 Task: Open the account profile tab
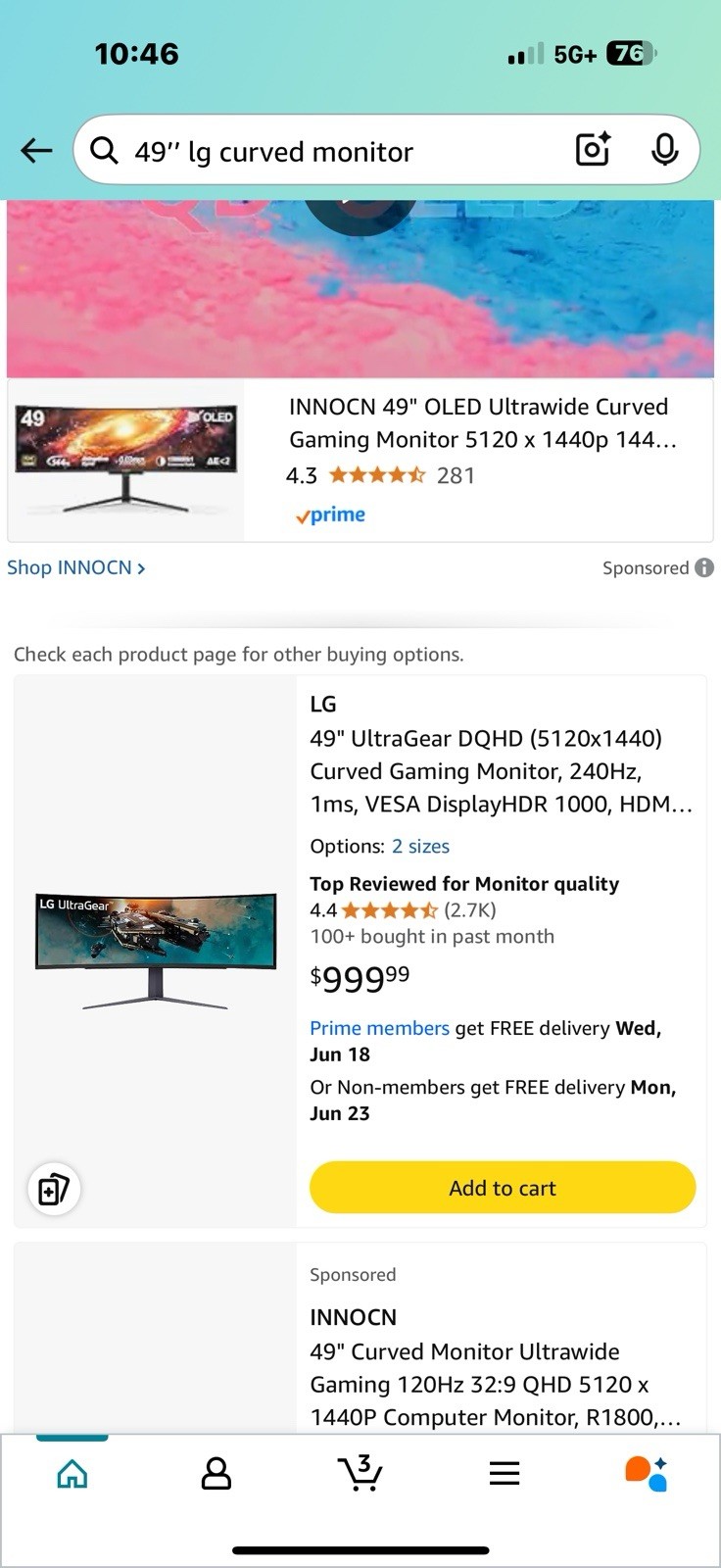(x=216, y=1474)
